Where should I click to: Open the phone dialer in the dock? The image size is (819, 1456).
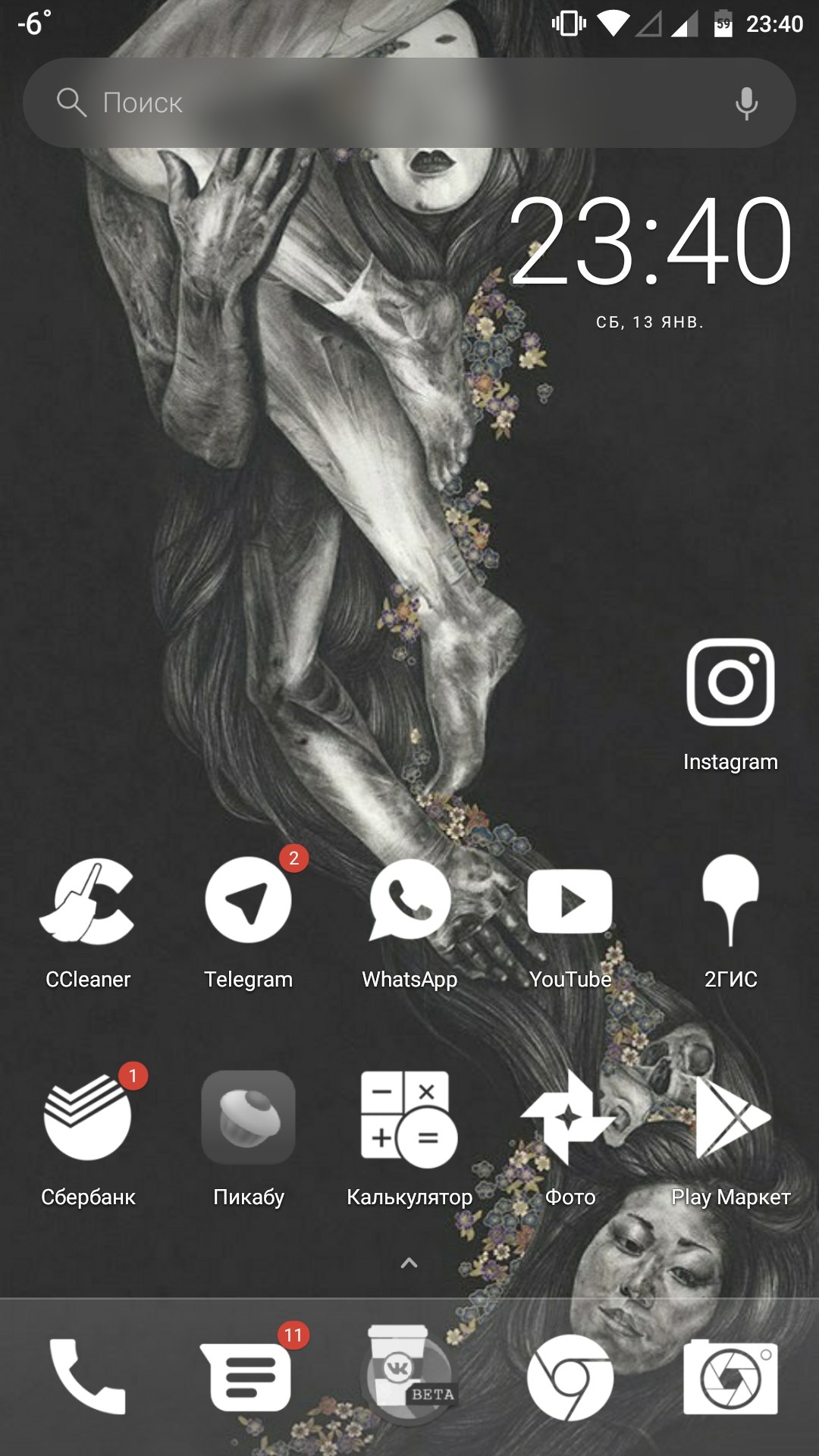[x=87, y=1376]
